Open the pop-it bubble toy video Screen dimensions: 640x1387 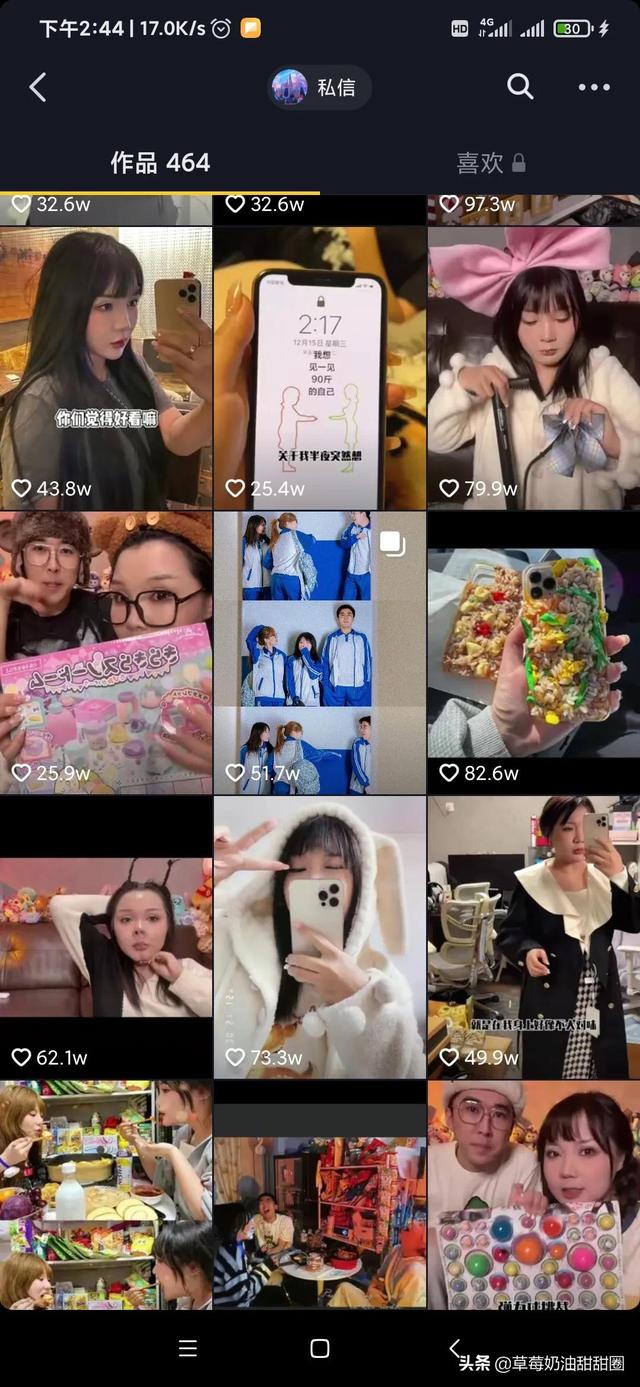pyautogui.click(x=534, y=1195)
